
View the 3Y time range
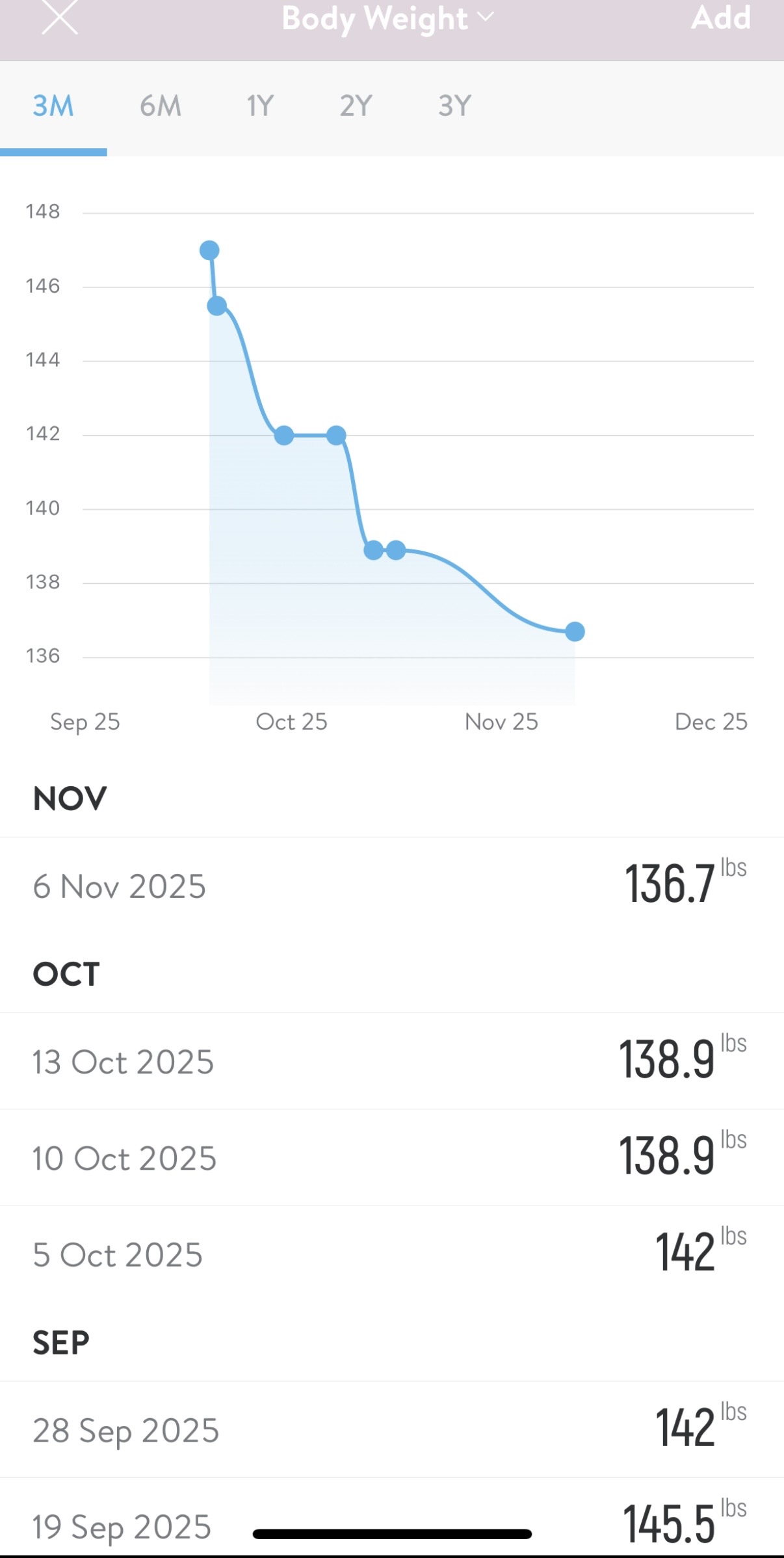pos(454,106)
